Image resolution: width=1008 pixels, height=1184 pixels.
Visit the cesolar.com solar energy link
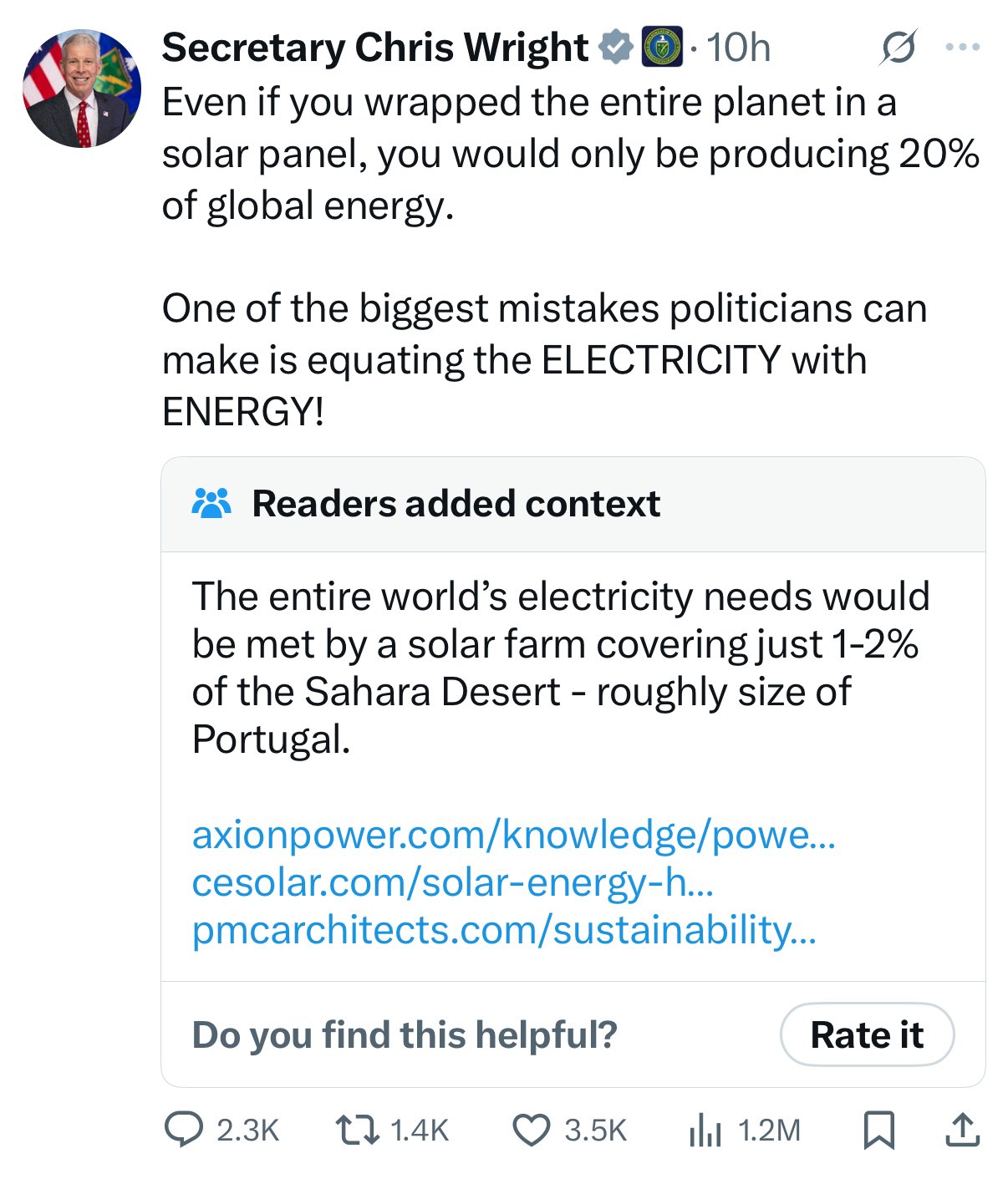[x=452, y=882]
